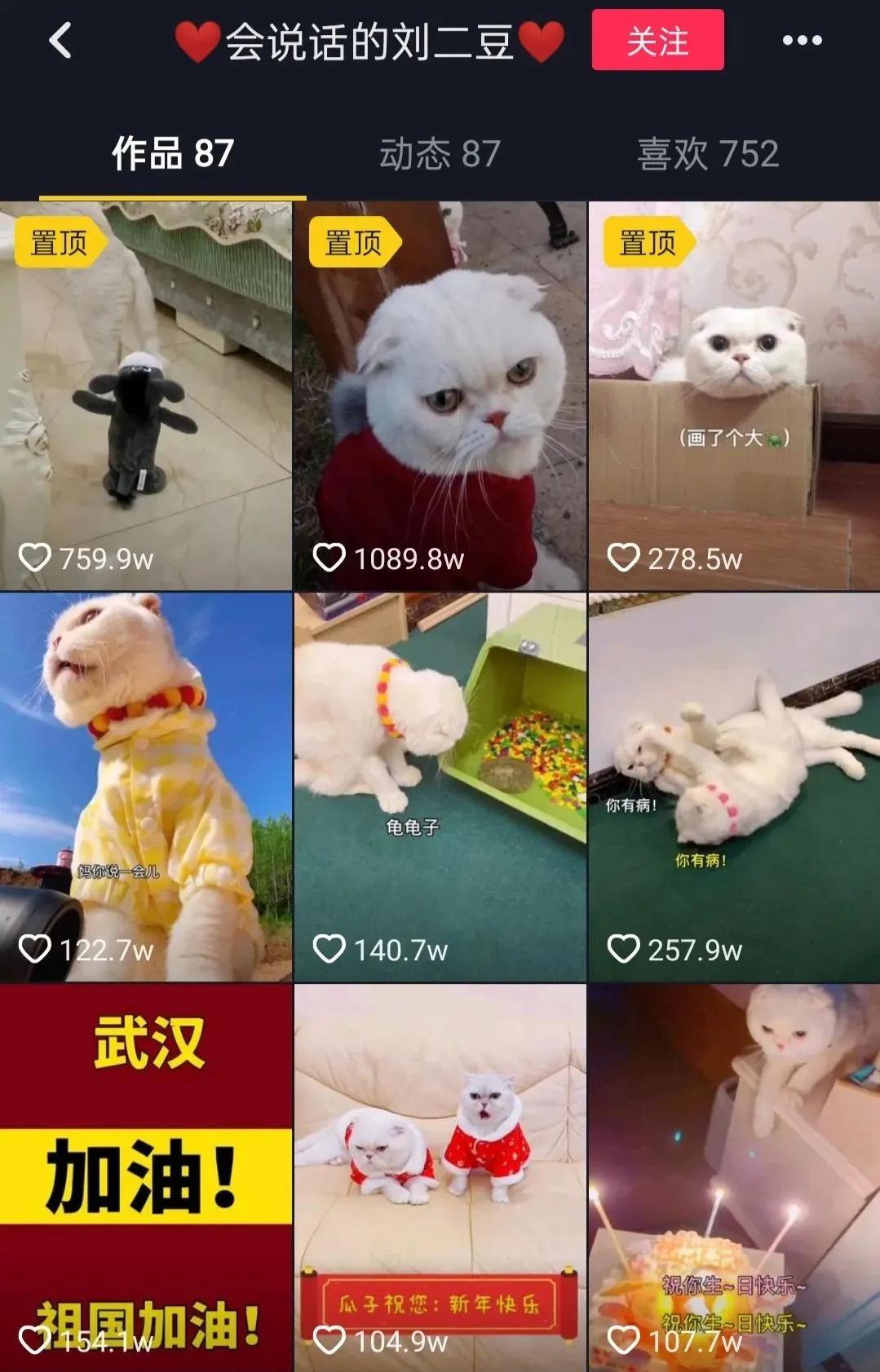
Task: Open the birthday cake video thumbnail
Action: point(733,1174)
